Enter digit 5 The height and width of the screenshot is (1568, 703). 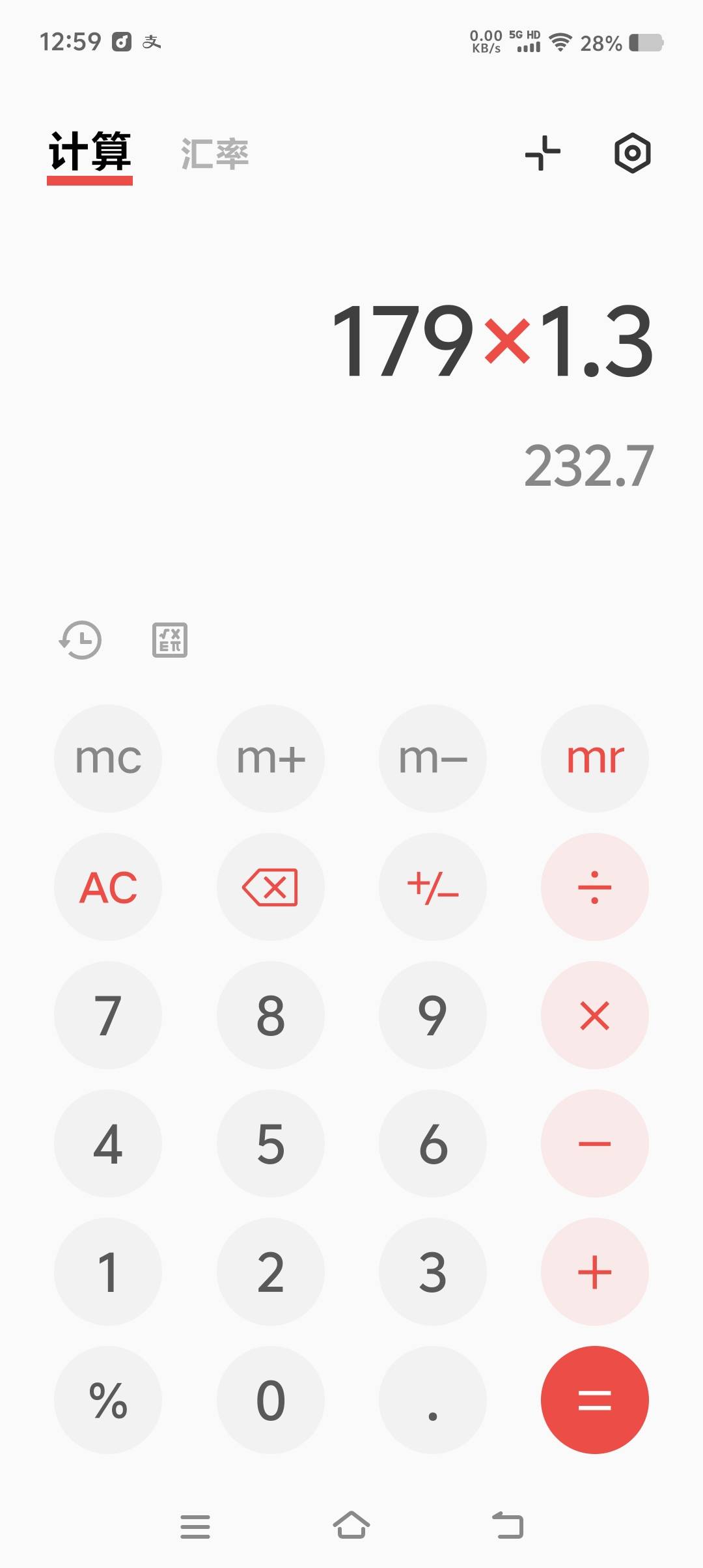tap(271, 1143)
